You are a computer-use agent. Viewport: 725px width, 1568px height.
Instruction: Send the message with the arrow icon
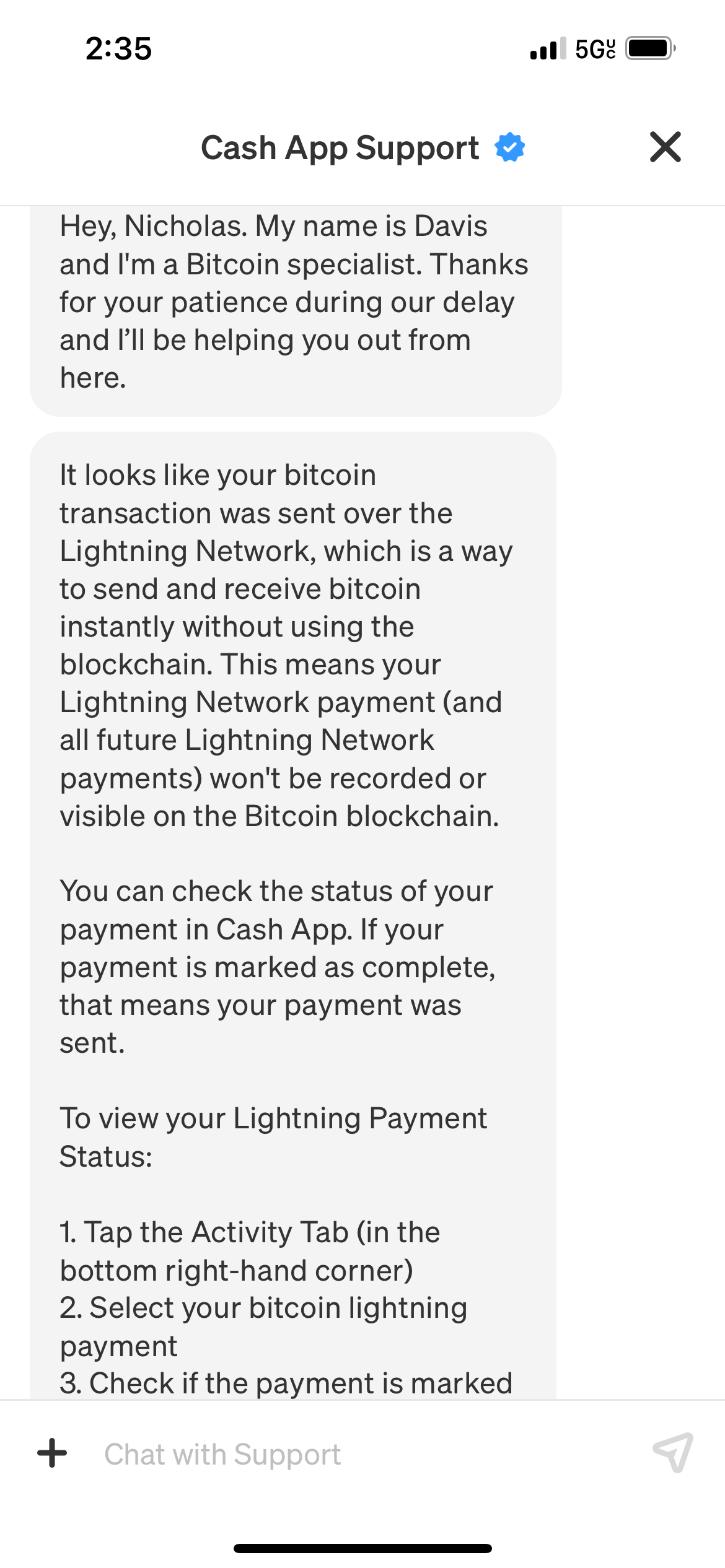pos(673,1453)
